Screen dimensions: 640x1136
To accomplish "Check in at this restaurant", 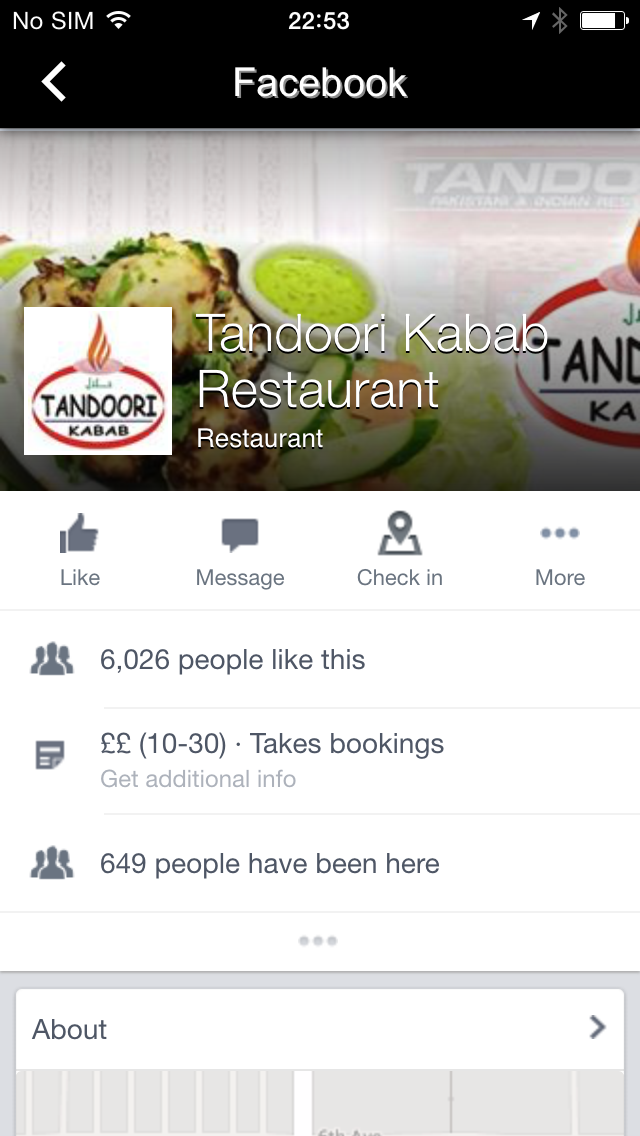I will (400, 549).
